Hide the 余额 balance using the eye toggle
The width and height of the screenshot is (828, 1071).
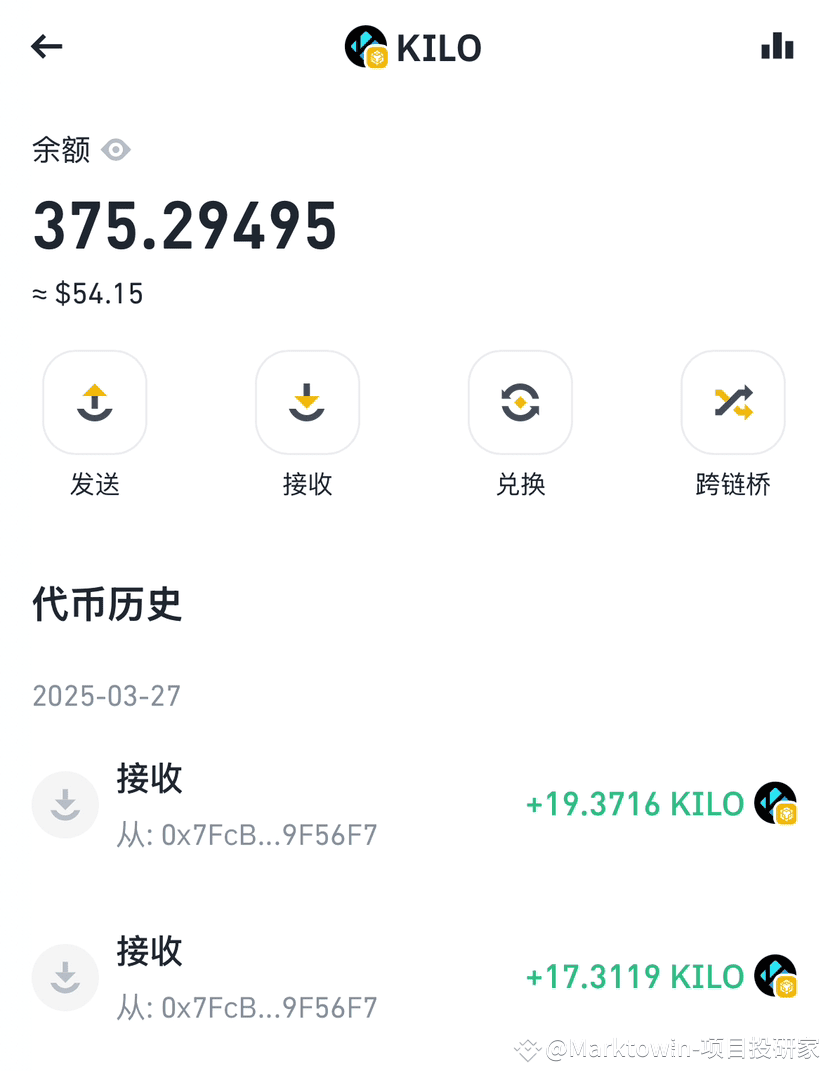tap(116, 149)
